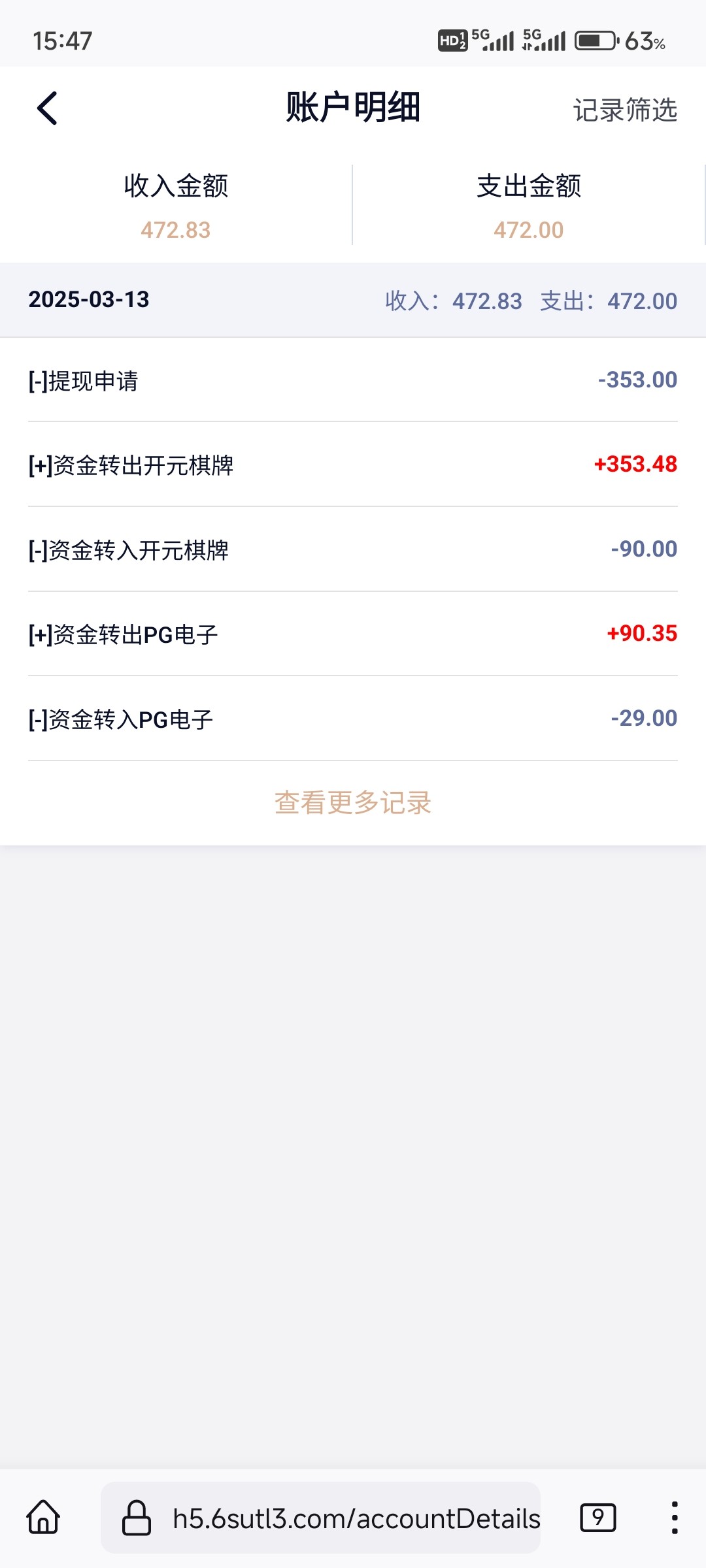Open the 记录筛选 record filter
This screenshot has width=706, height=1568.
(x=625, y=110)
